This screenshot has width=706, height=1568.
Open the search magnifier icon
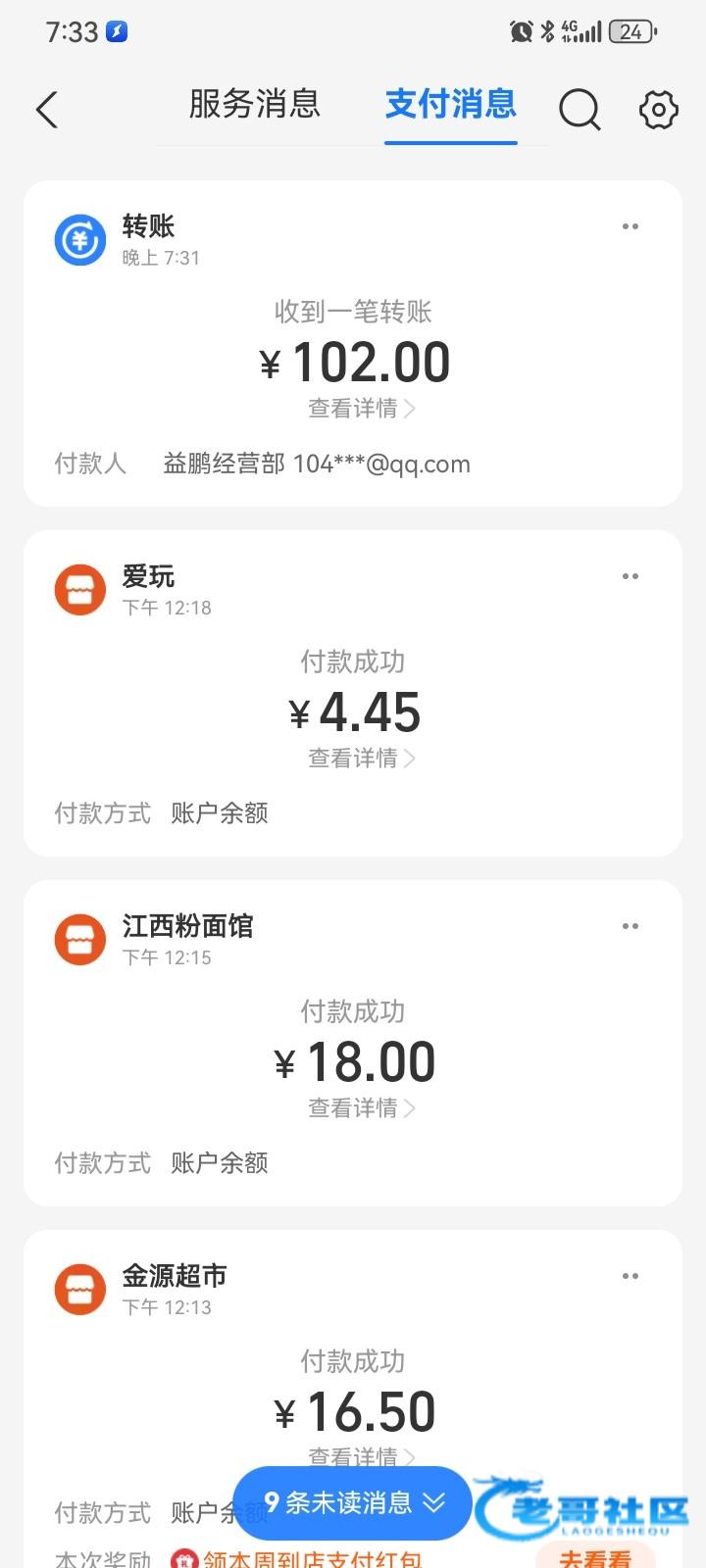pos(580,109)
